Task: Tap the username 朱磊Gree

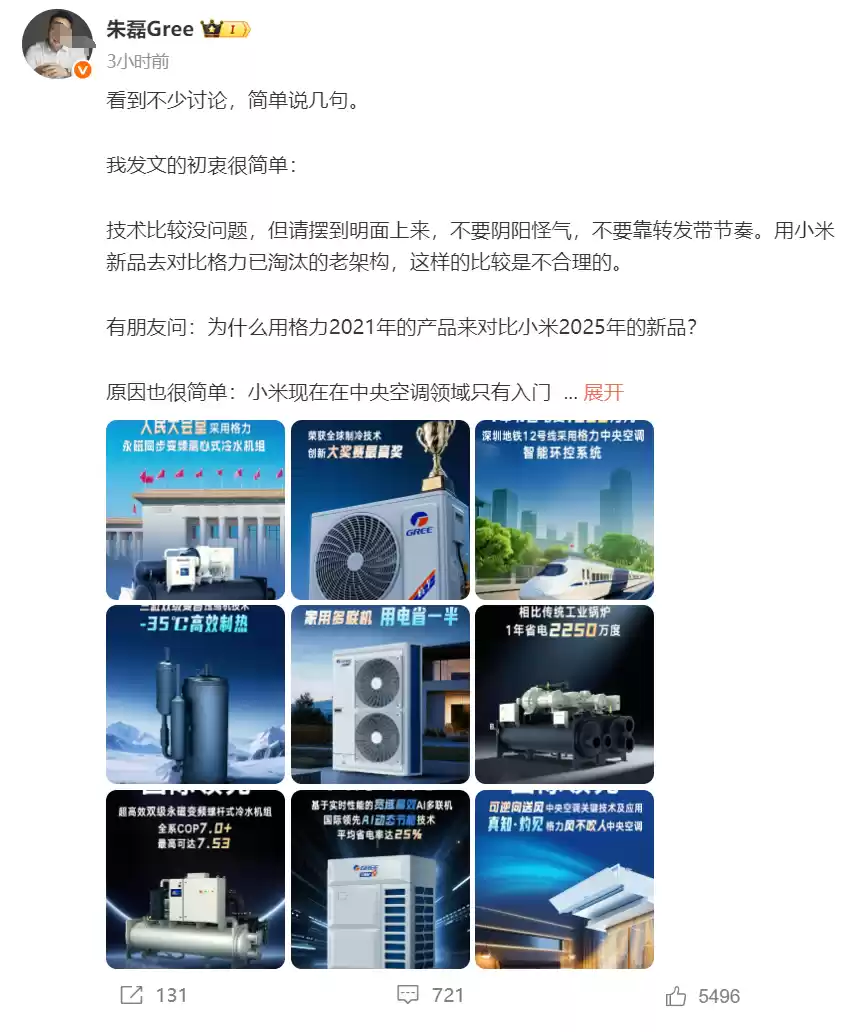Action: click(x=149, y=29)
